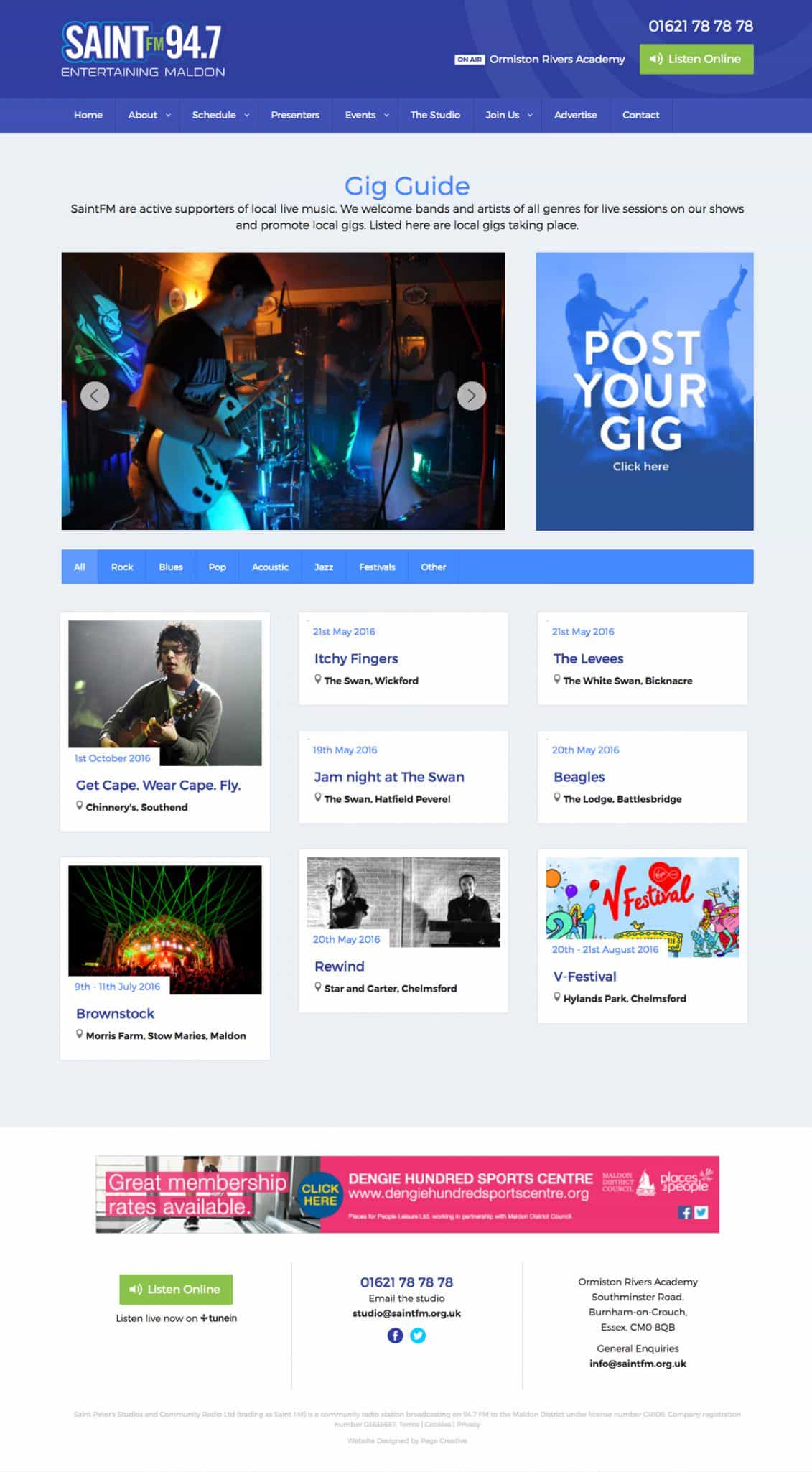Screen dimensions: 812x1472
Task: Expand the Events menu
Action: (366, 115)
